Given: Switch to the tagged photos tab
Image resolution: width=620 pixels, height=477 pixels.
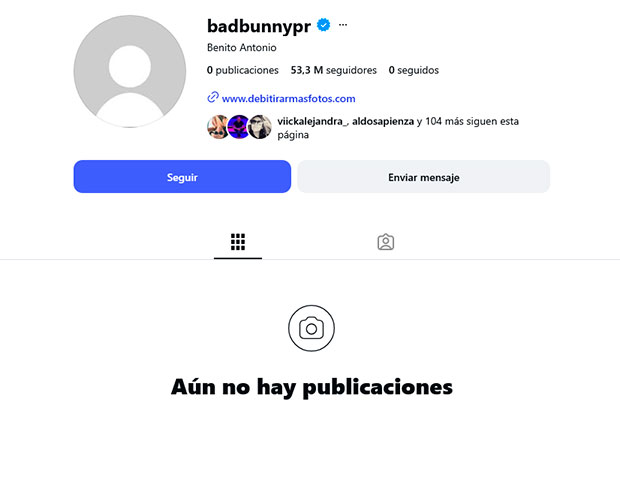Looking at the screenshot, I should (x=386, y=242).
